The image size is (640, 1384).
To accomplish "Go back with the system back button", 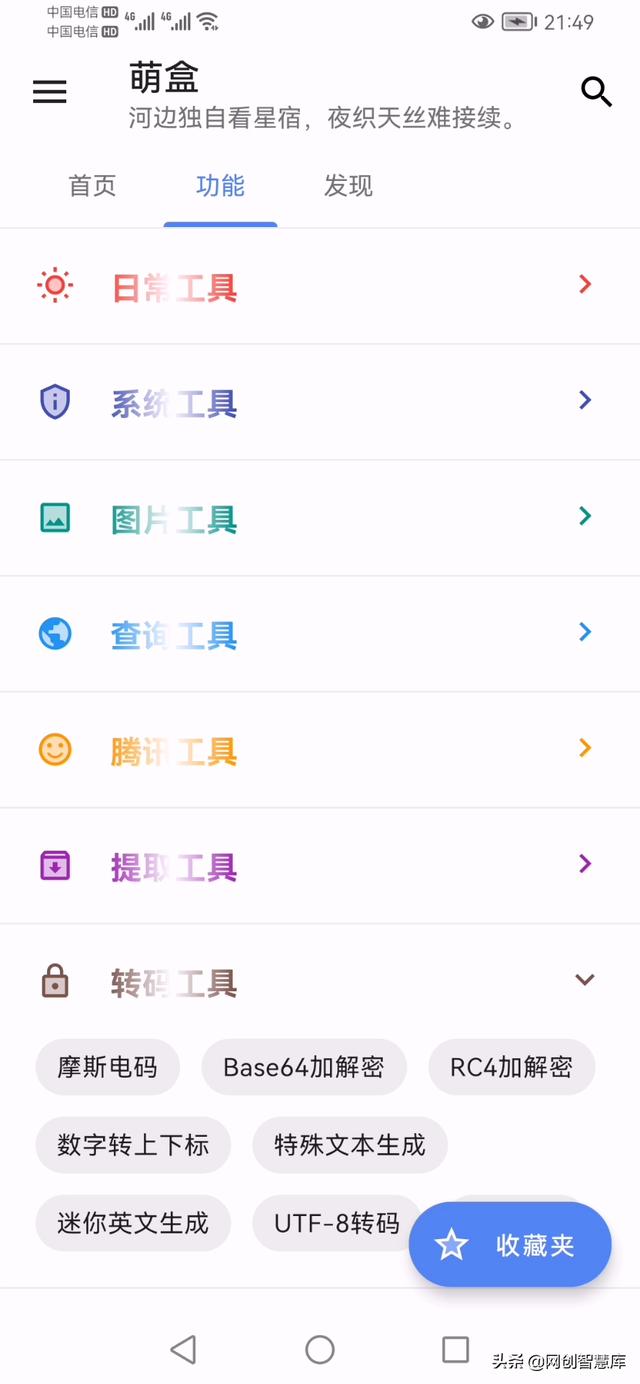I will [183, 1350].
